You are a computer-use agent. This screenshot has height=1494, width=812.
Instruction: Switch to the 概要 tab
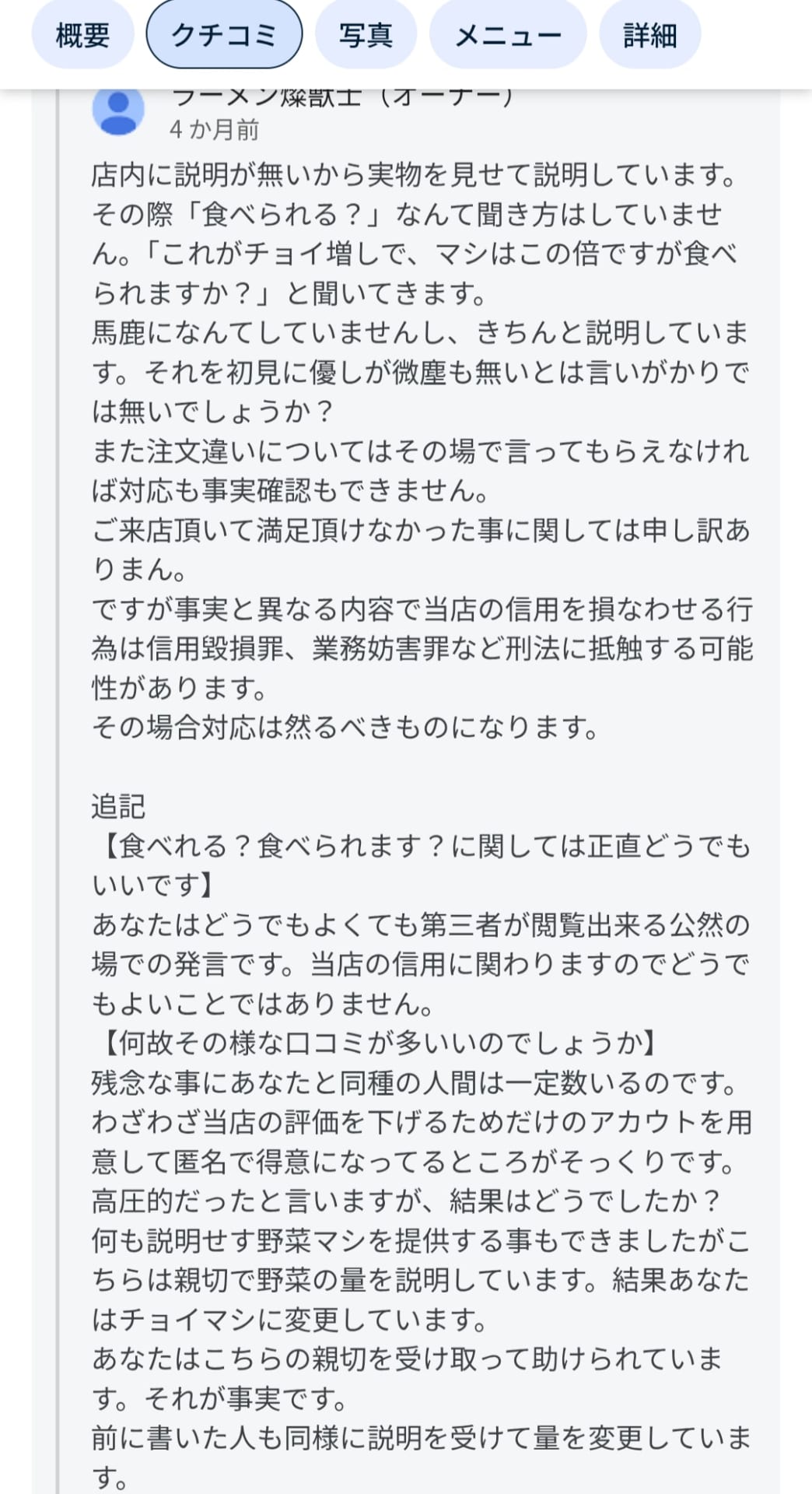(82, 35)
